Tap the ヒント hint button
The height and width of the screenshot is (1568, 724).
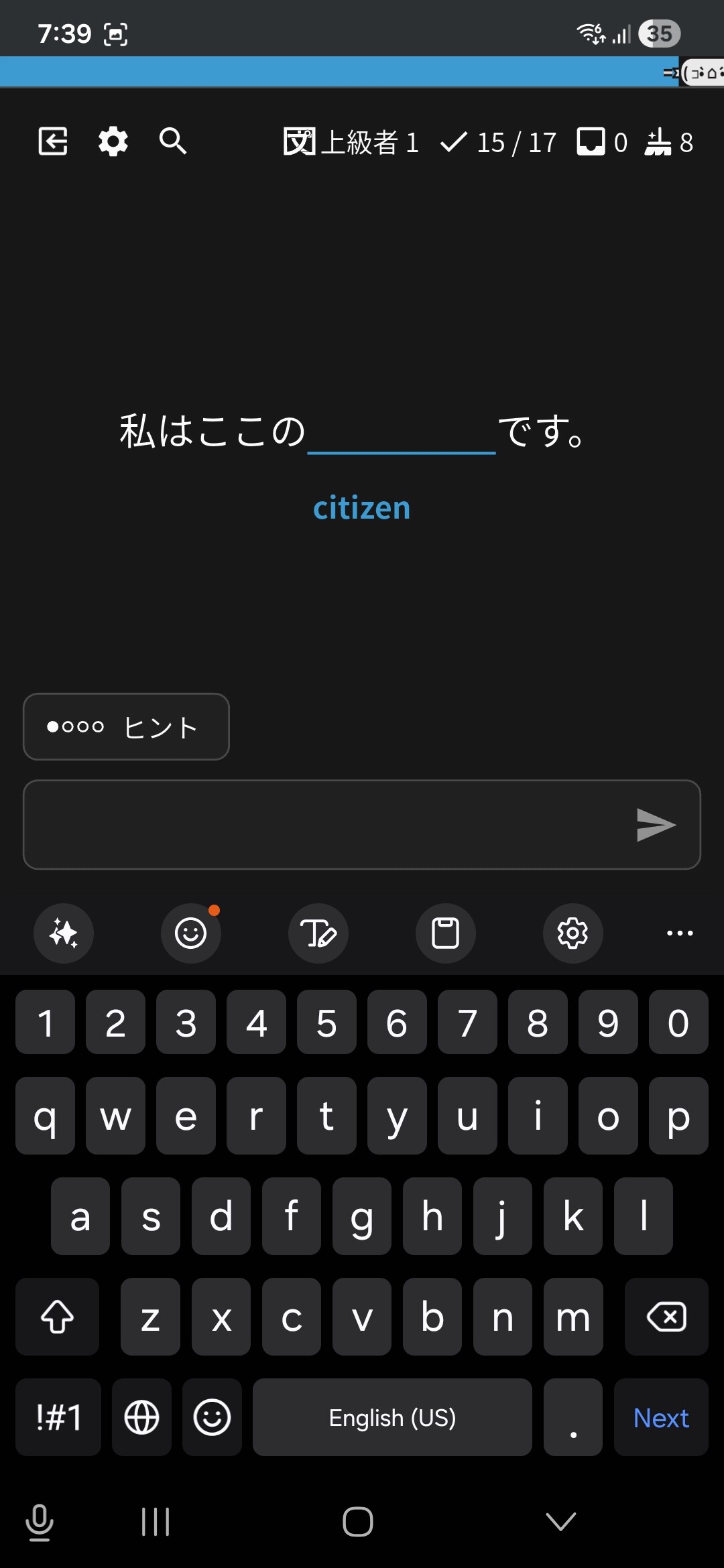pos(126,727)
